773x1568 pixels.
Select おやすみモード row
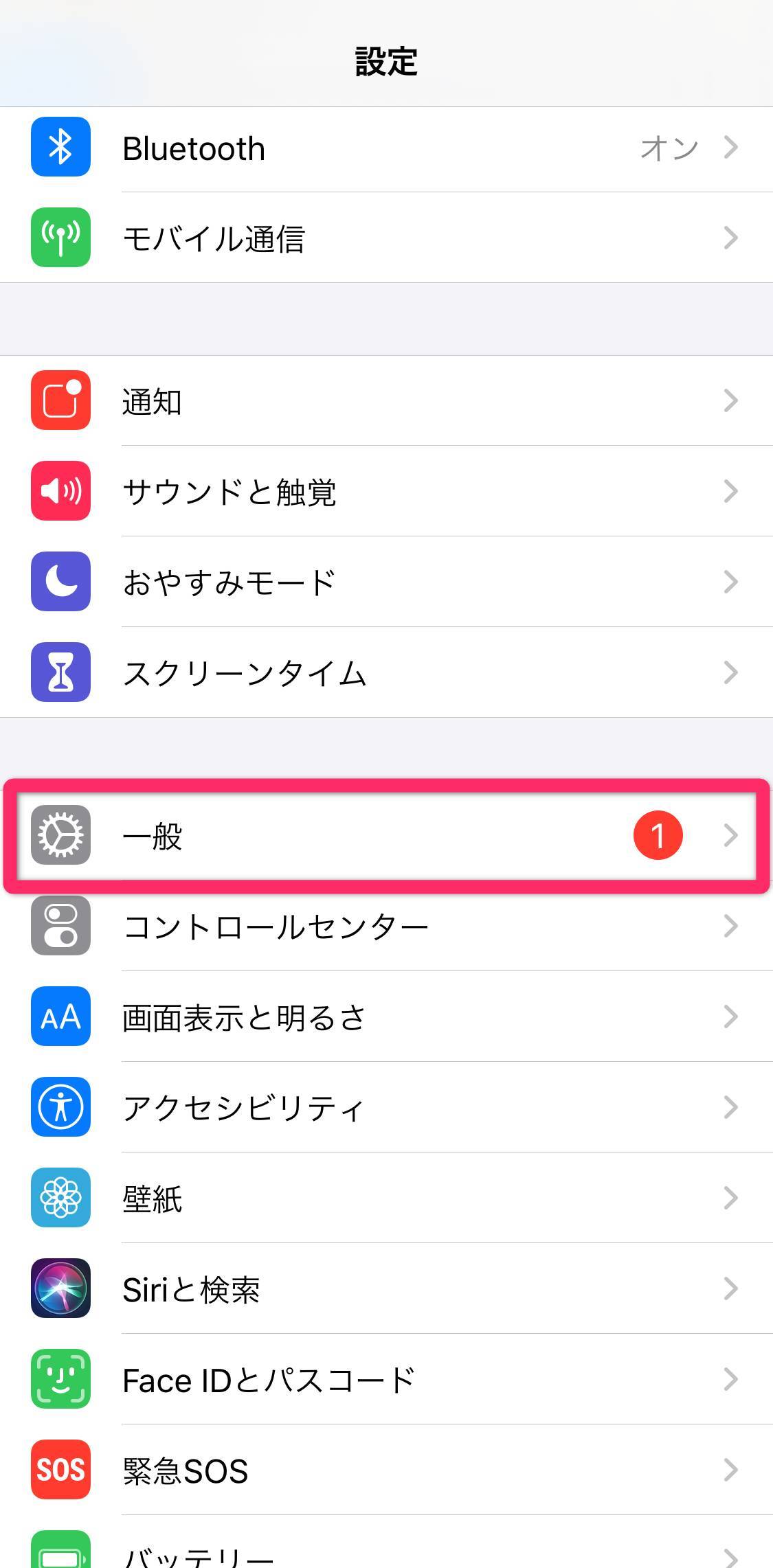click(x=385, y=582)
